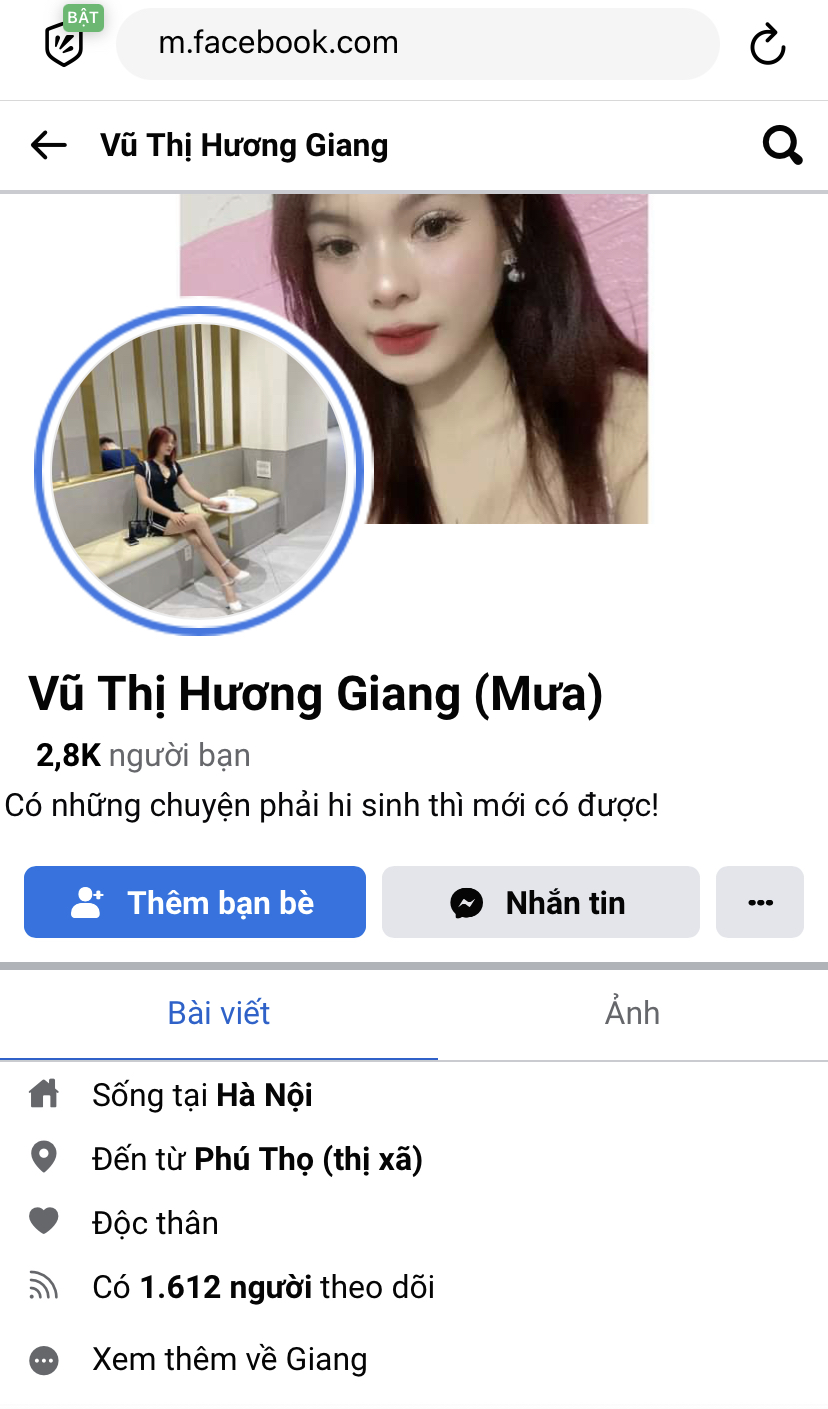Go back using the arrow icon
The image size is (828, 1409).
(x=48, y=146)
